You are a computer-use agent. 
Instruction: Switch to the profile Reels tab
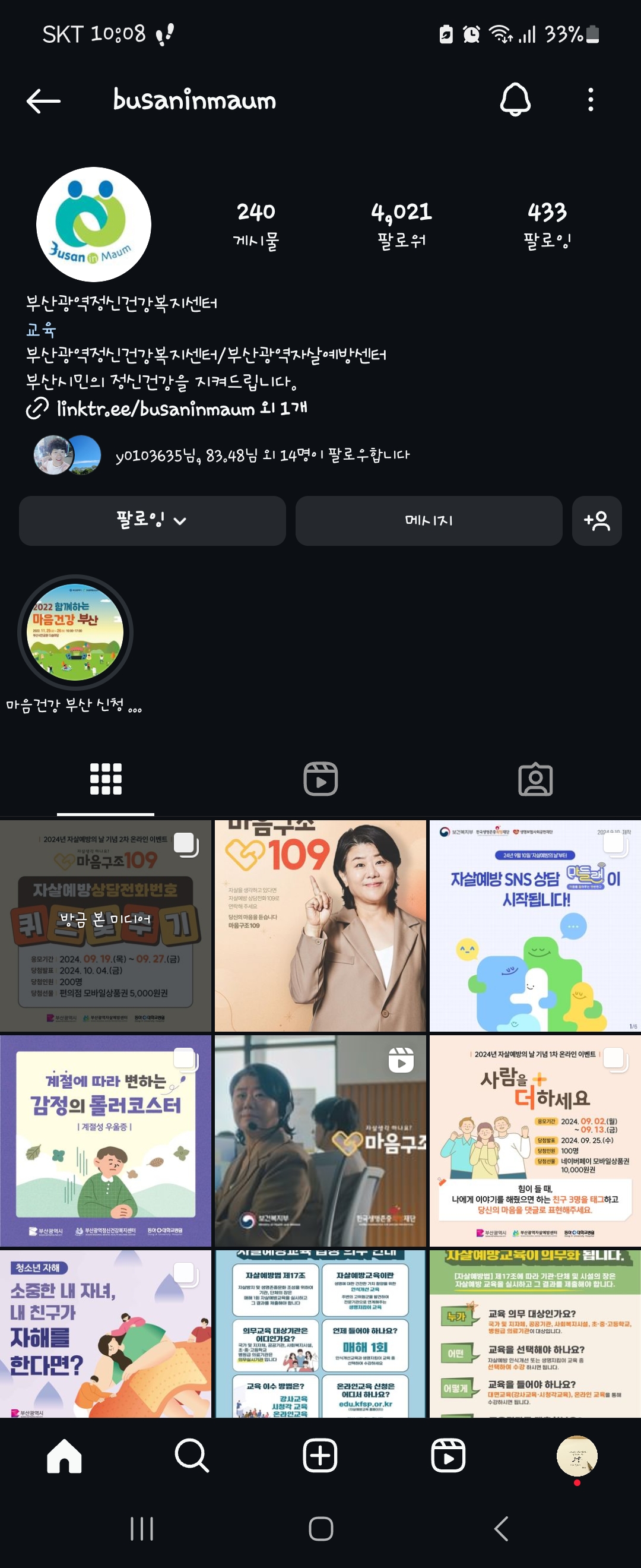(x=320, y=779)
